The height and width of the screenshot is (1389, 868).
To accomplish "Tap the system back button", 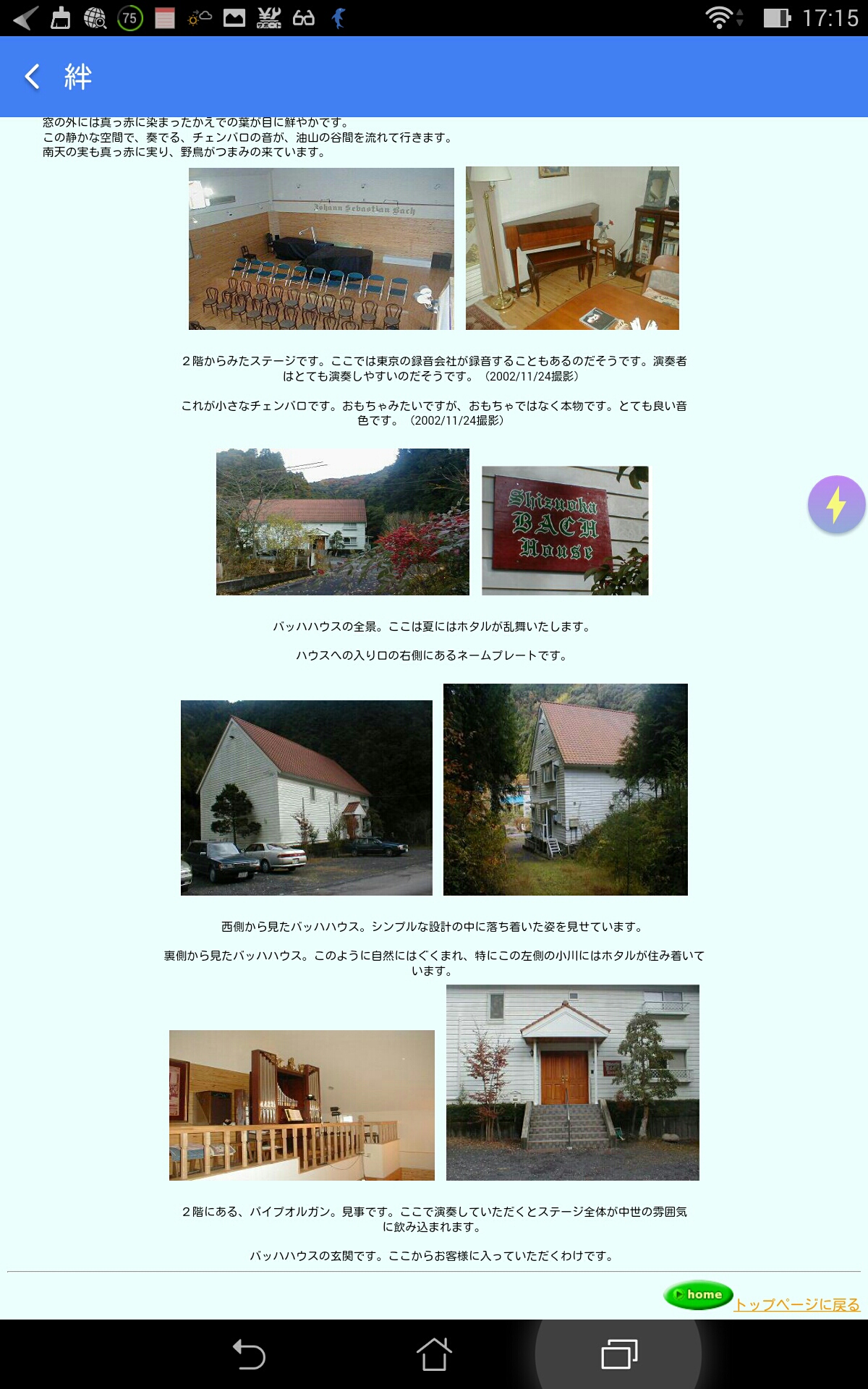I will (x=250, y=1354).
